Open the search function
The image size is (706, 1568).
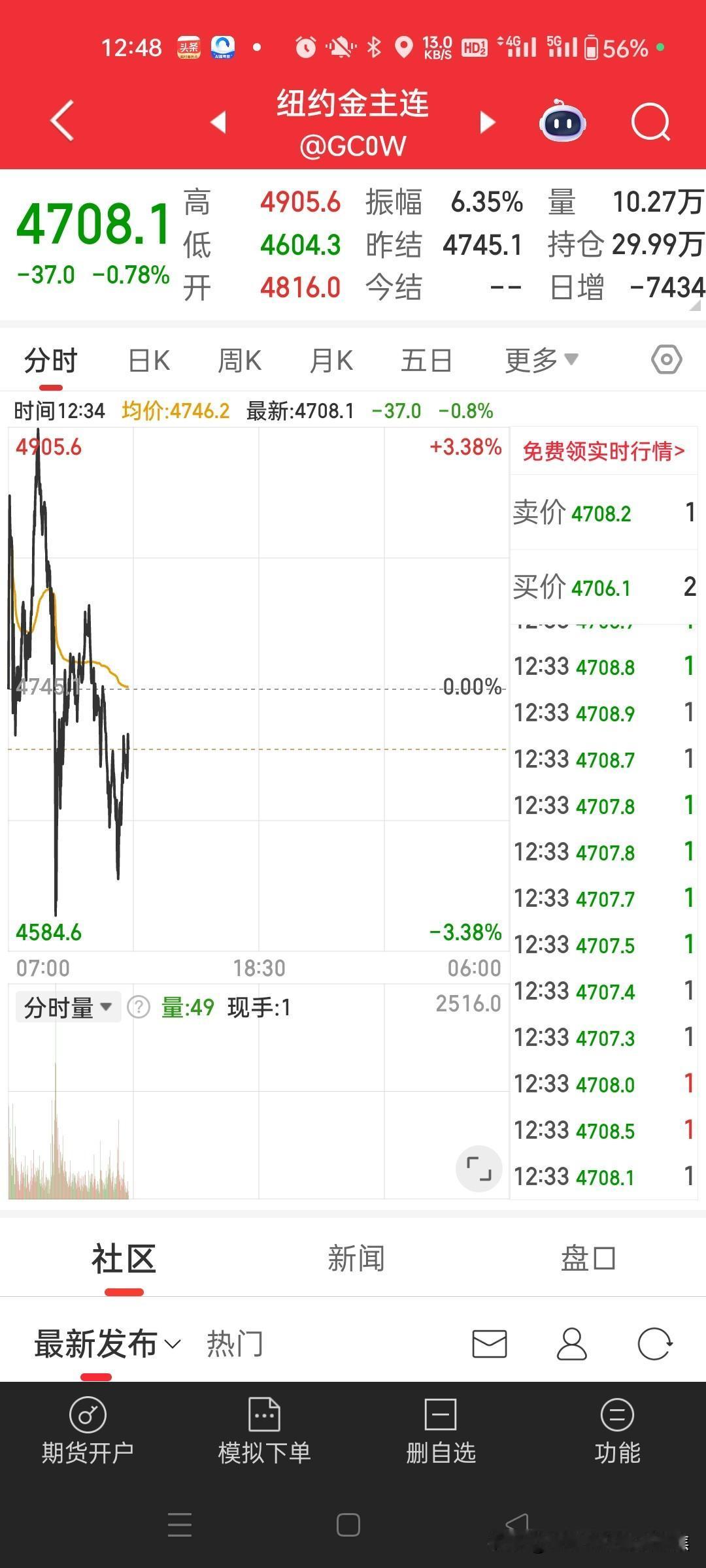click(650, 122)
